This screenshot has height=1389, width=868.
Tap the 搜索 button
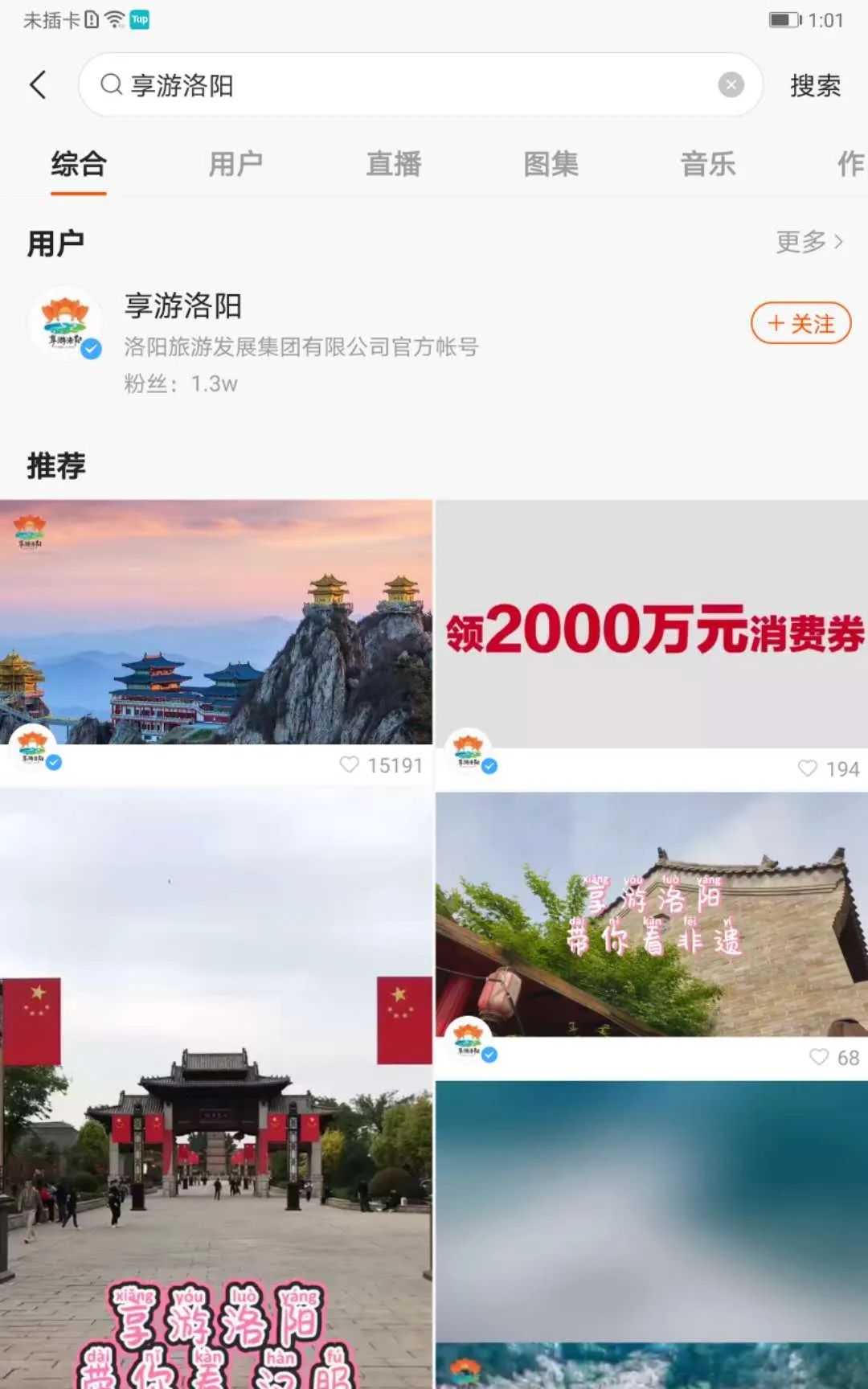[x=815, y=85]
